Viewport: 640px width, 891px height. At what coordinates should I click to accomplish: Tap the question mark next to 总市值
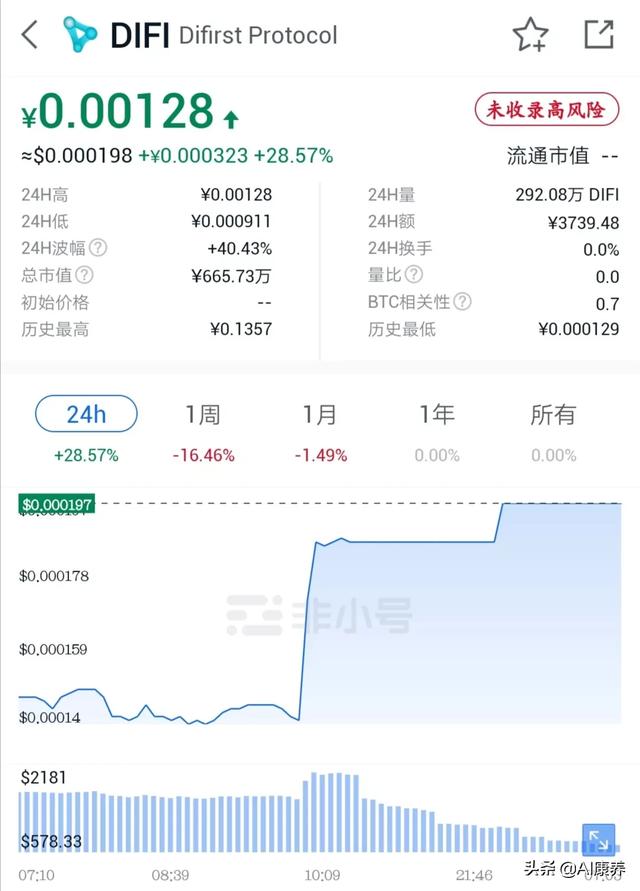(x=85, y=275)
